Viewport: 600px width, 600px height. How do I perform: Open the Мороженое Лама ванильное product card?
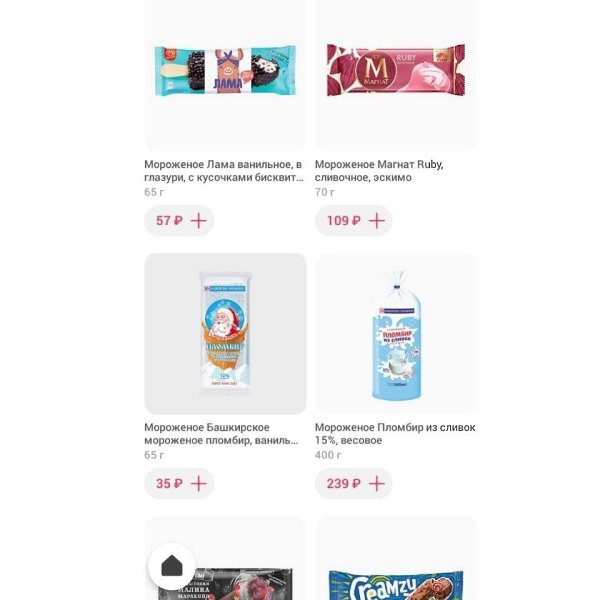point(225,75)
